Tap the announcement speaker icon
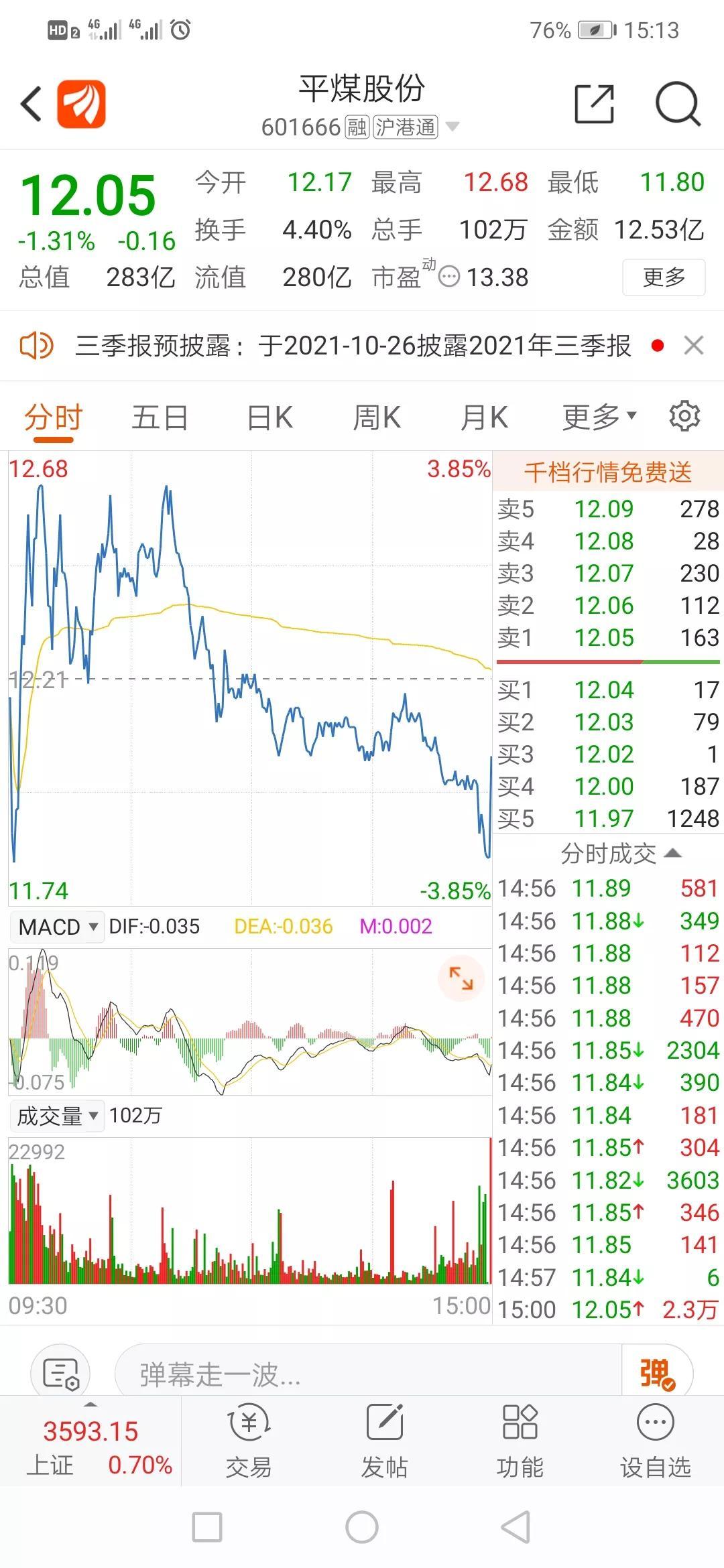724x1568 pixels. click(x=37, y=346)
